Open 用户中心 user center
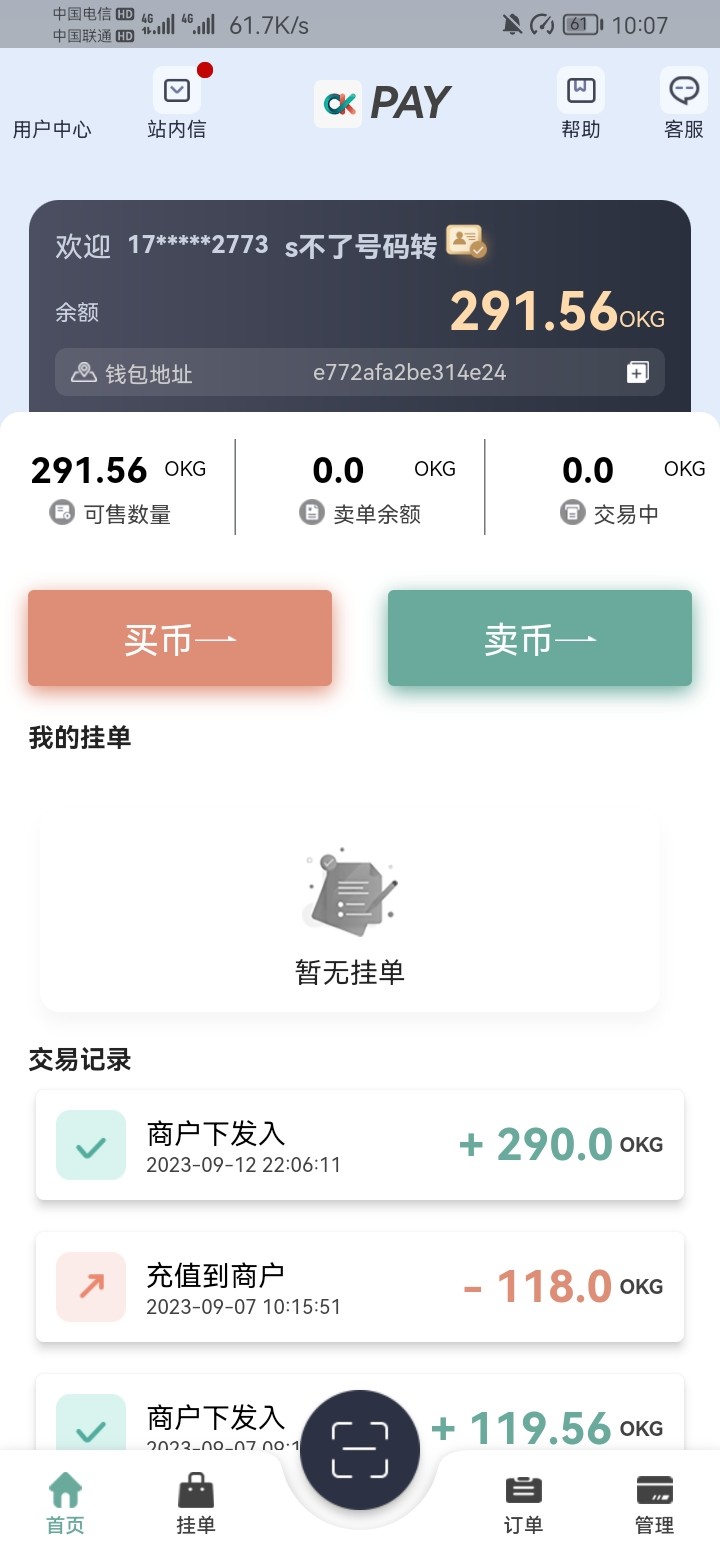This screenshot has width=720, height=1560. pos(52,128)
